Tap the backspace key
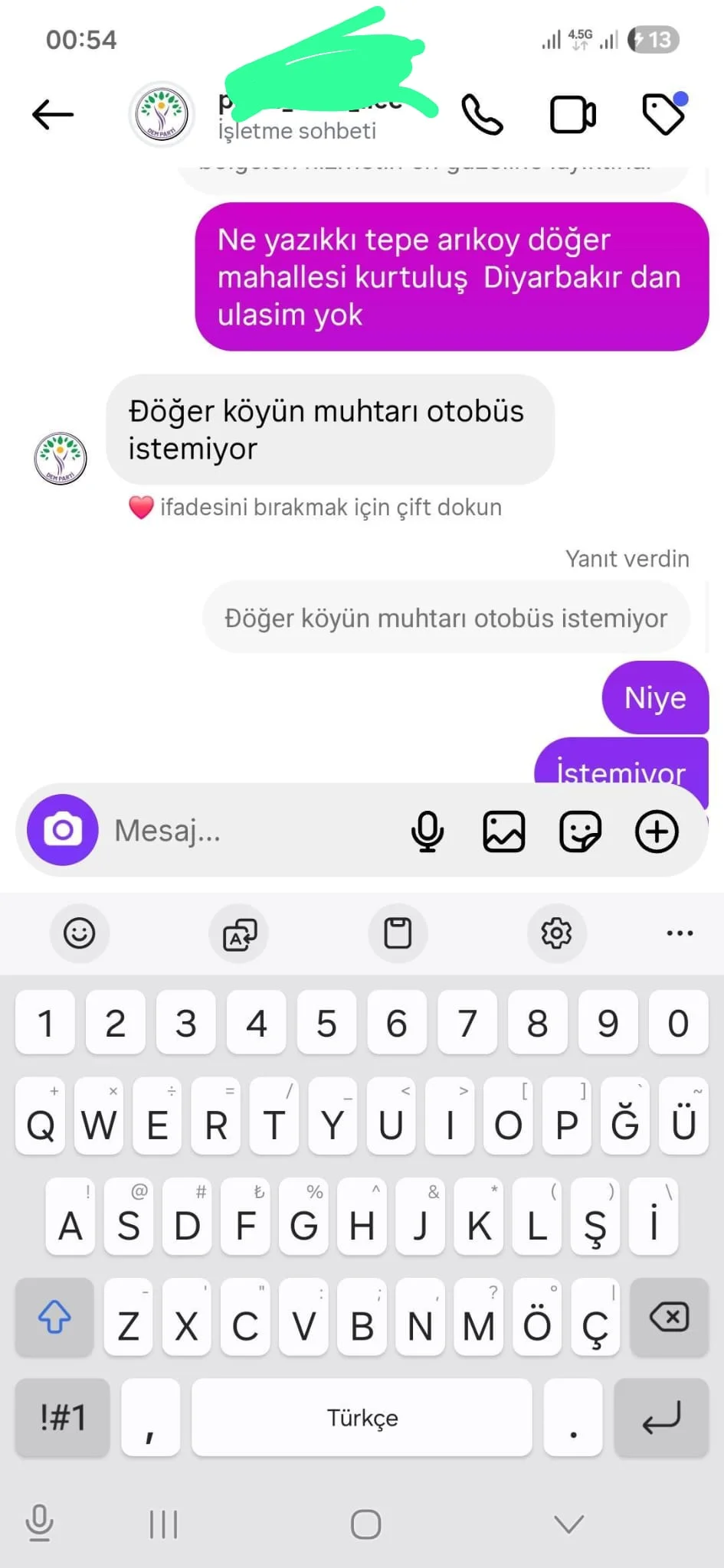The height and width of the screenshot is (1568, 724). [x=669, y=1318]
